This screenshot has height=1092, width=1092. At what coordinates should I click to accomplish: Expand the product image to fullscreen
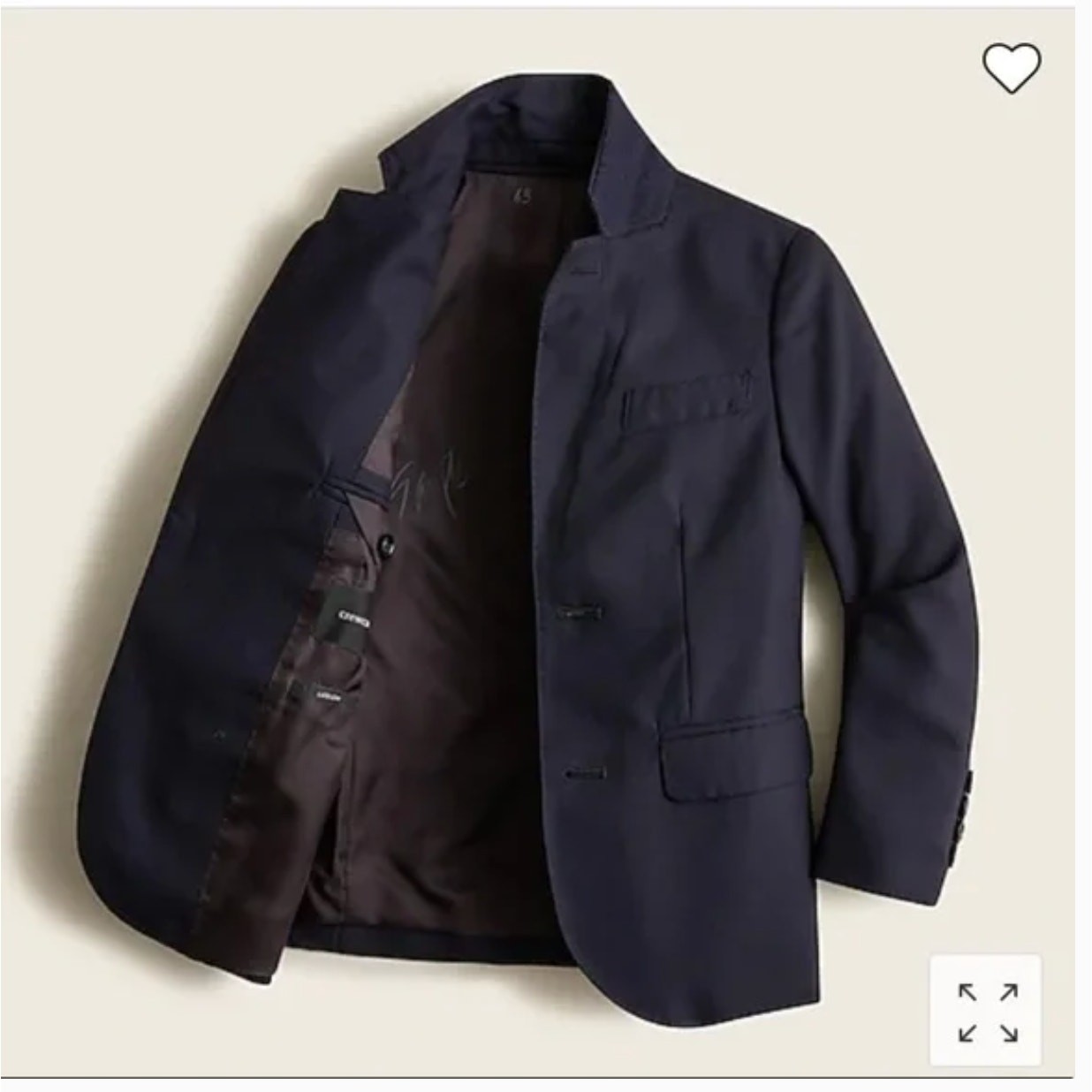tap(987, 1011)
